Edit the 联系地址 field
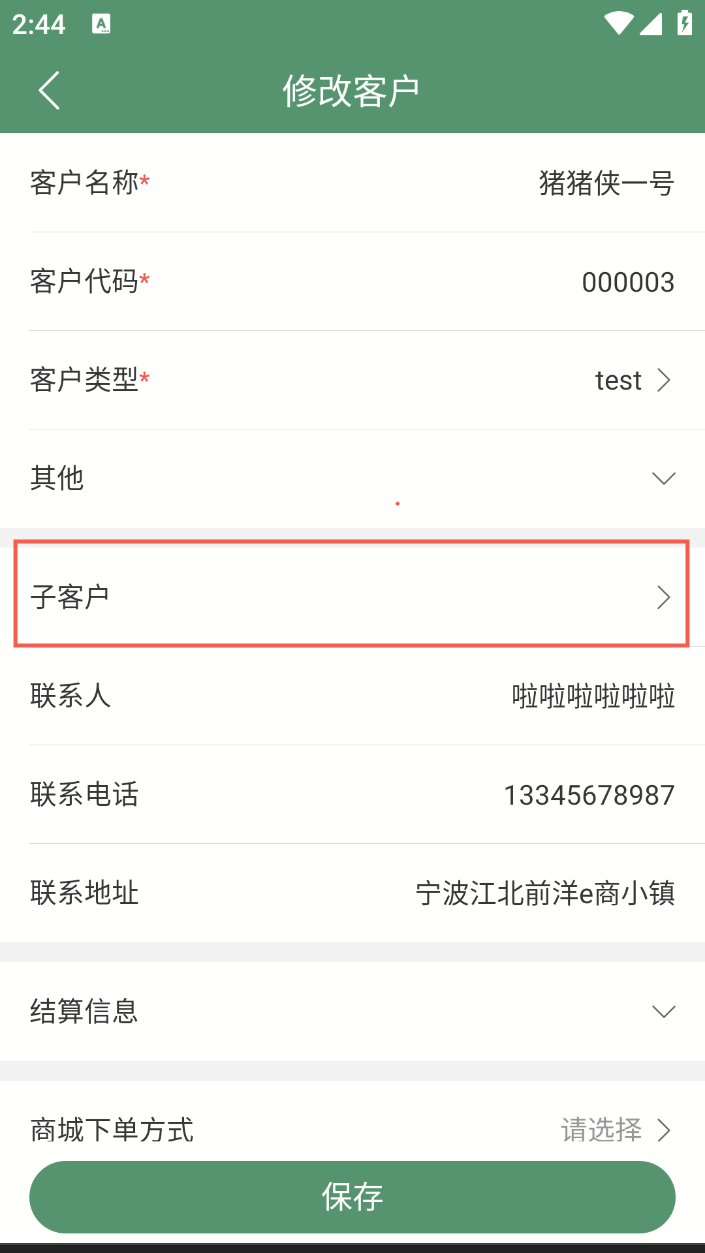The image size is (705, 1253). (352, 892)
